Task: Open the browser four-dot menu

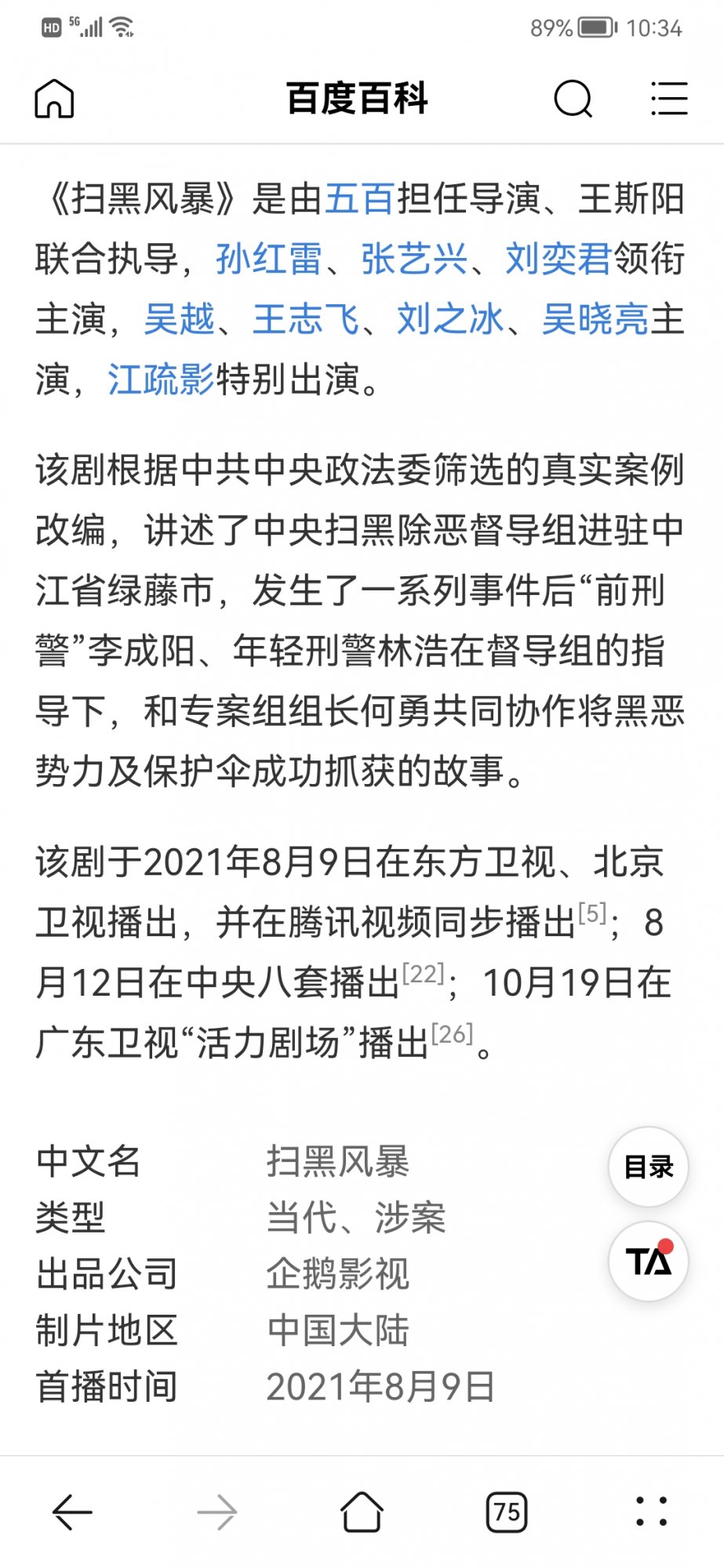Action: [651, 1512]
